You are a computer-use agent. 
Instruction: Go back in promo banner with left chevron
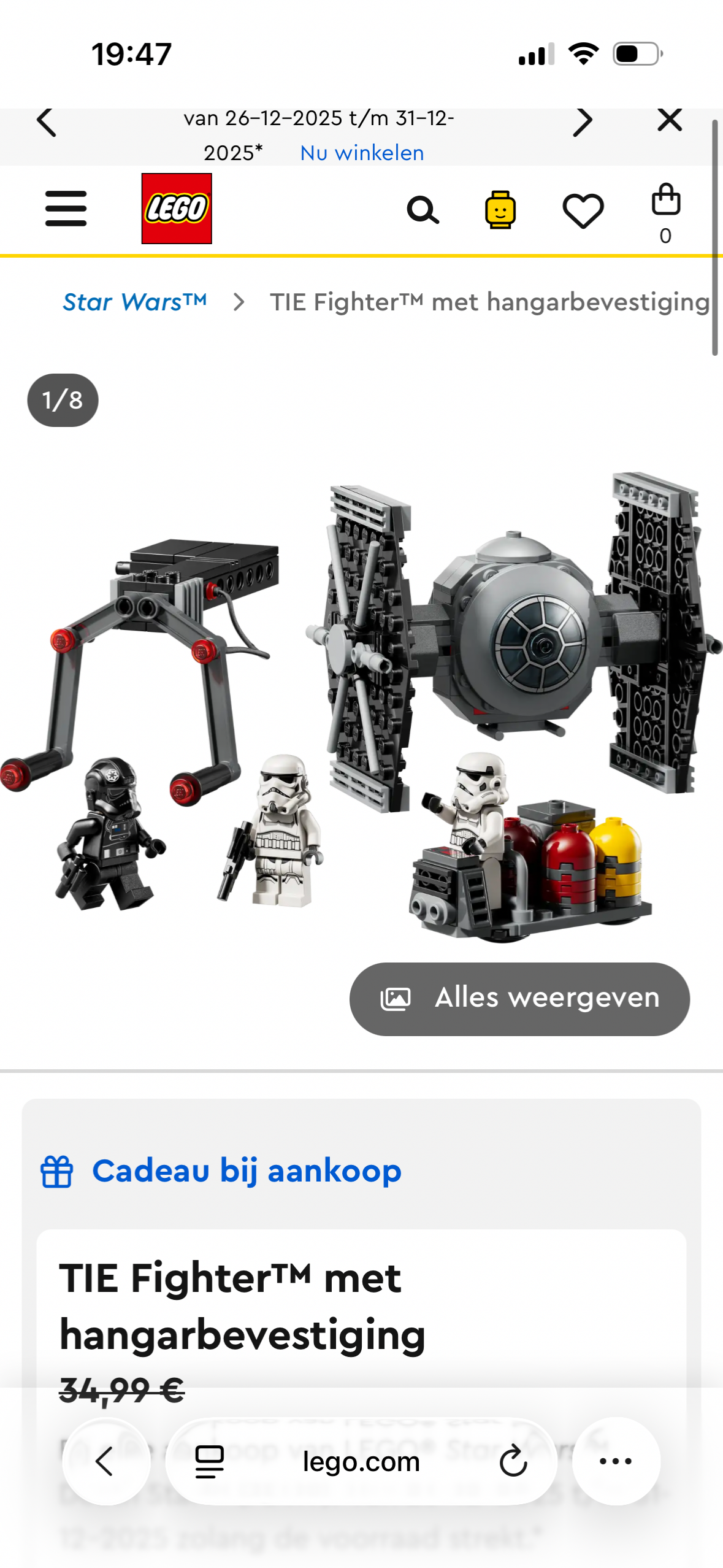48,120
